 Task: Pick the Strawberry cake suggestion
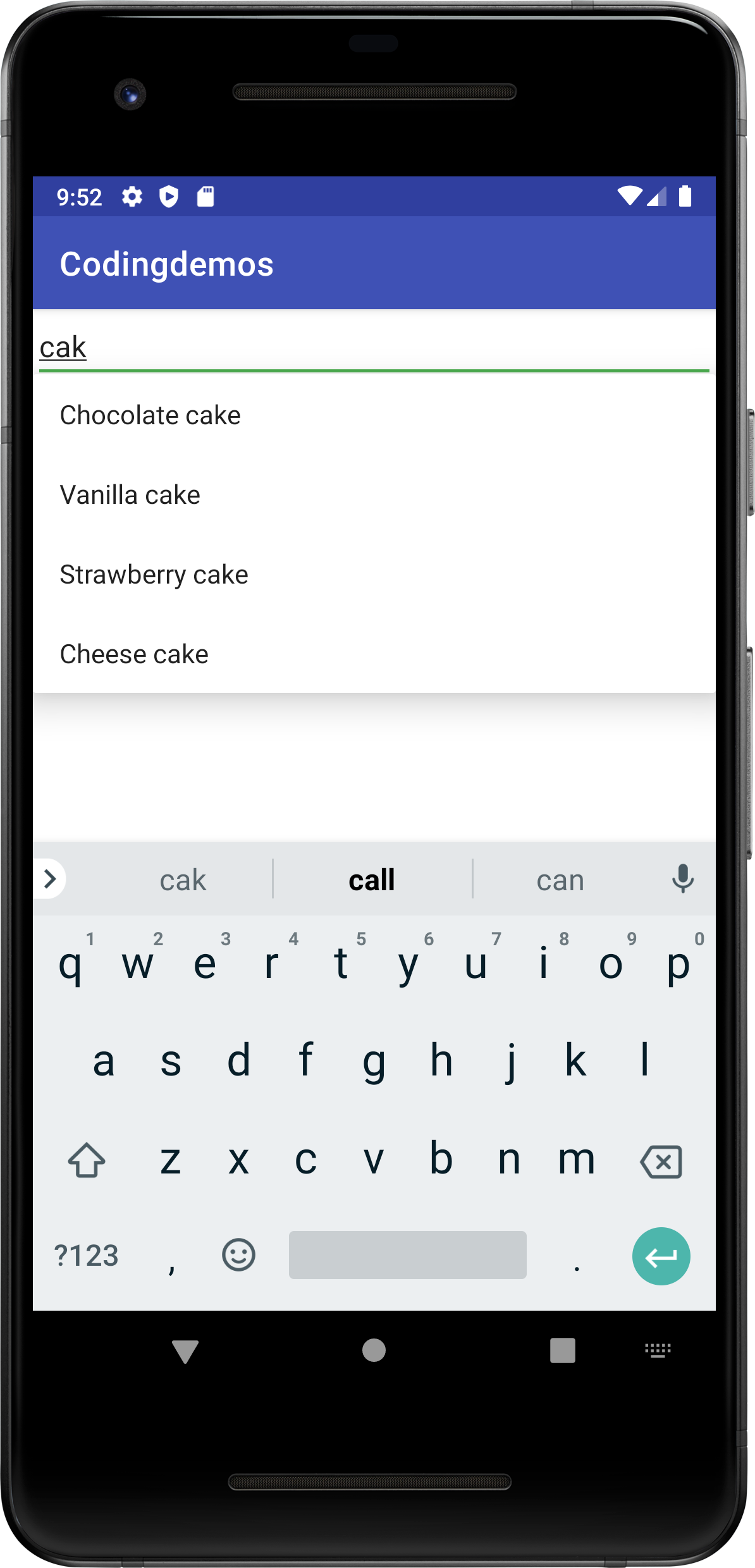(x=374, y=575)
